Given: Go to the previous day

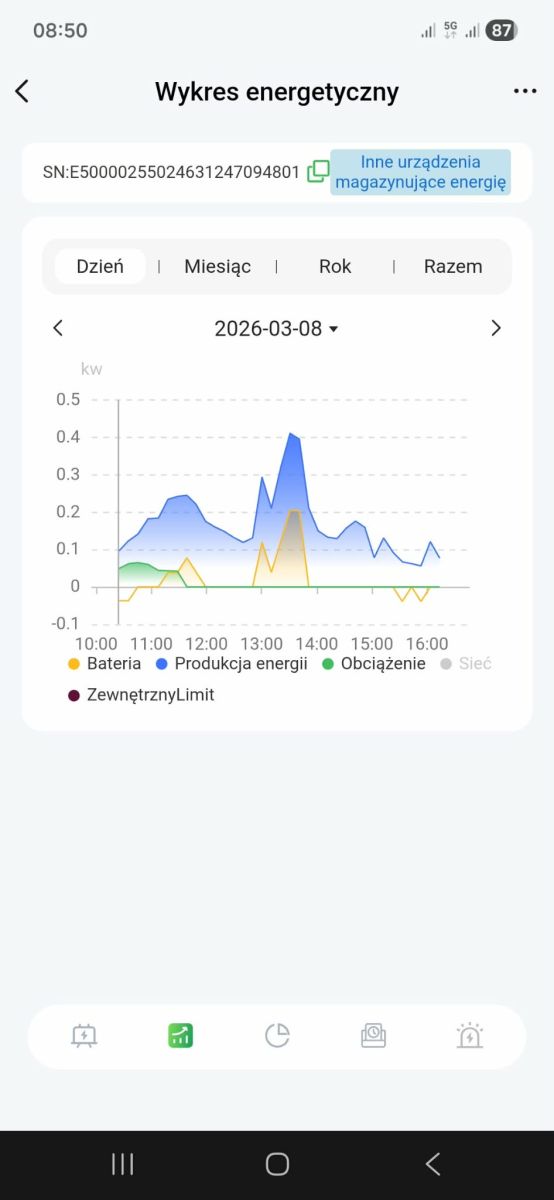Looking at the screenshot, I should [x=58, y=328].
